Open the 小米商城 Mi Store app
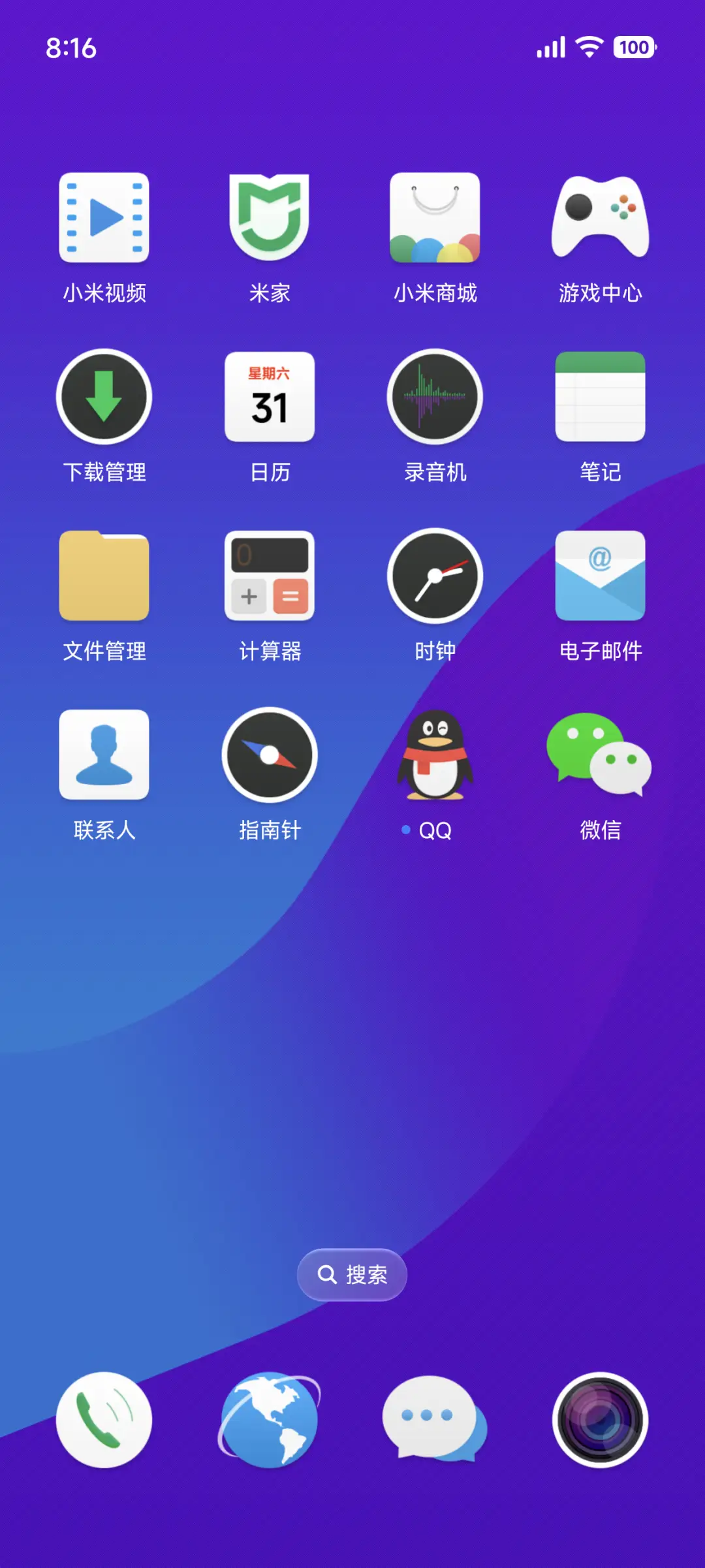705x1568 pixels. pos(435,219)
